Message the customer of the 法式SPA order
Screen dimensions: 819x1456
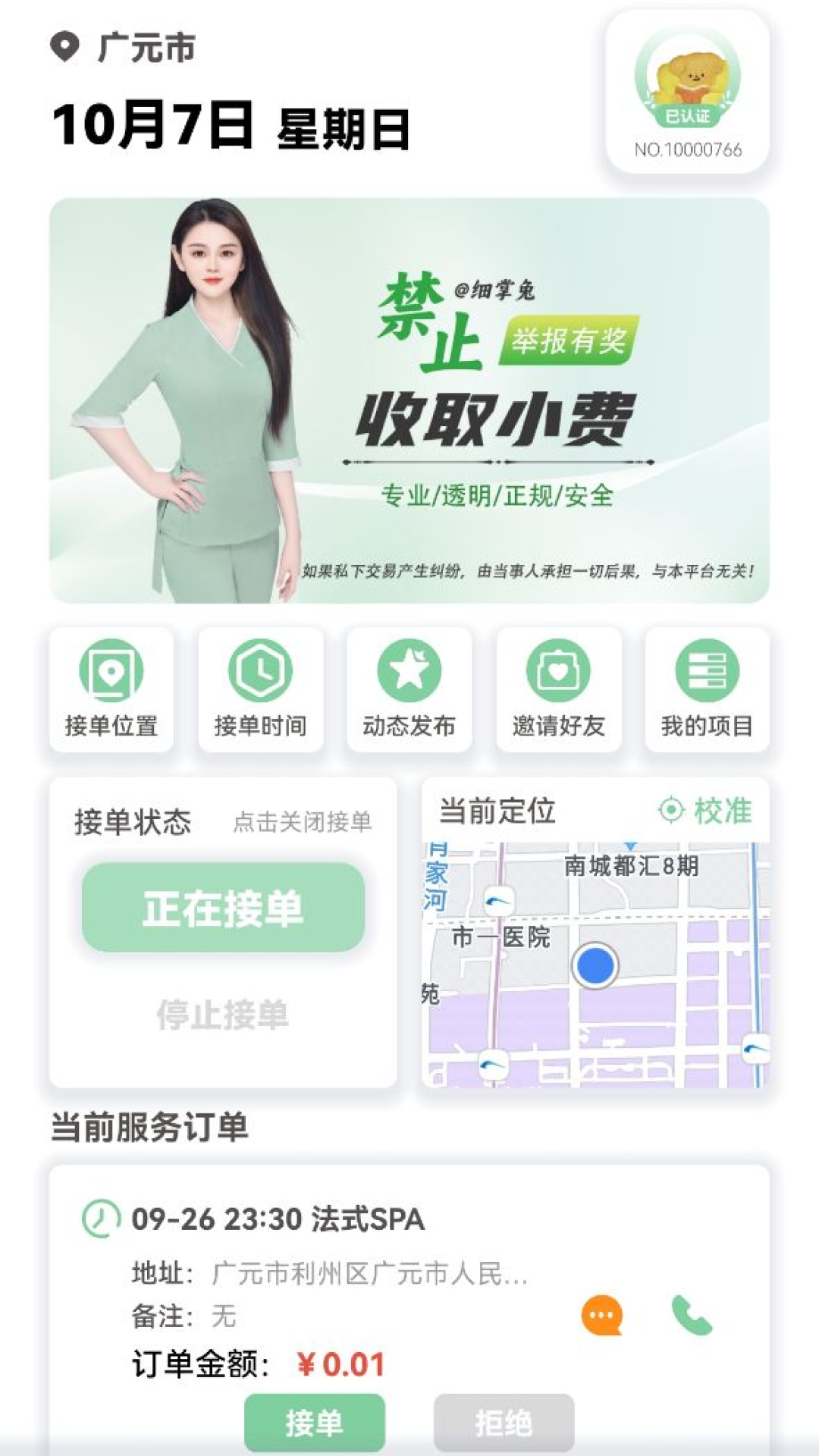pos(602,1315)
